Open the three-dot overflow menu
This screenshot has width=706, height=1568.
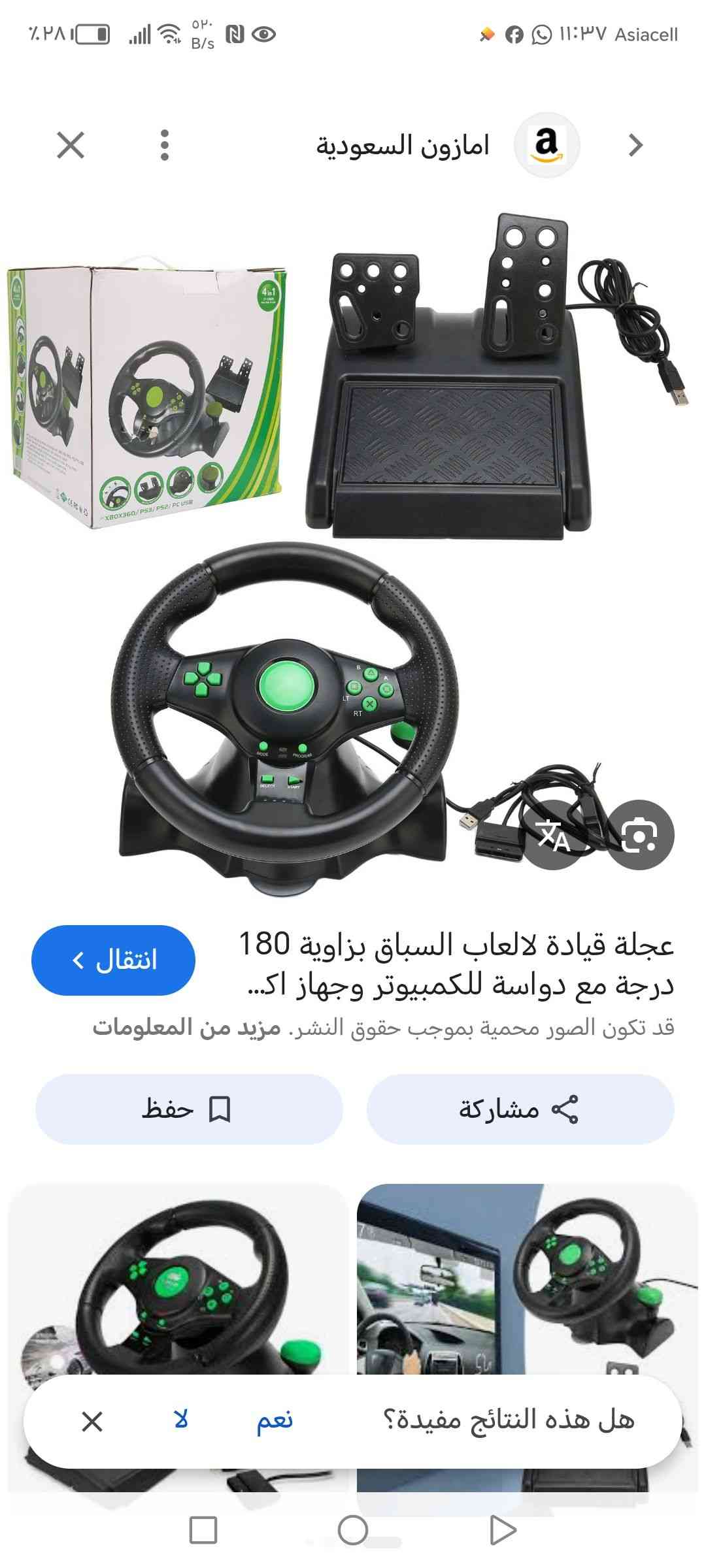[x=165, y=145]
